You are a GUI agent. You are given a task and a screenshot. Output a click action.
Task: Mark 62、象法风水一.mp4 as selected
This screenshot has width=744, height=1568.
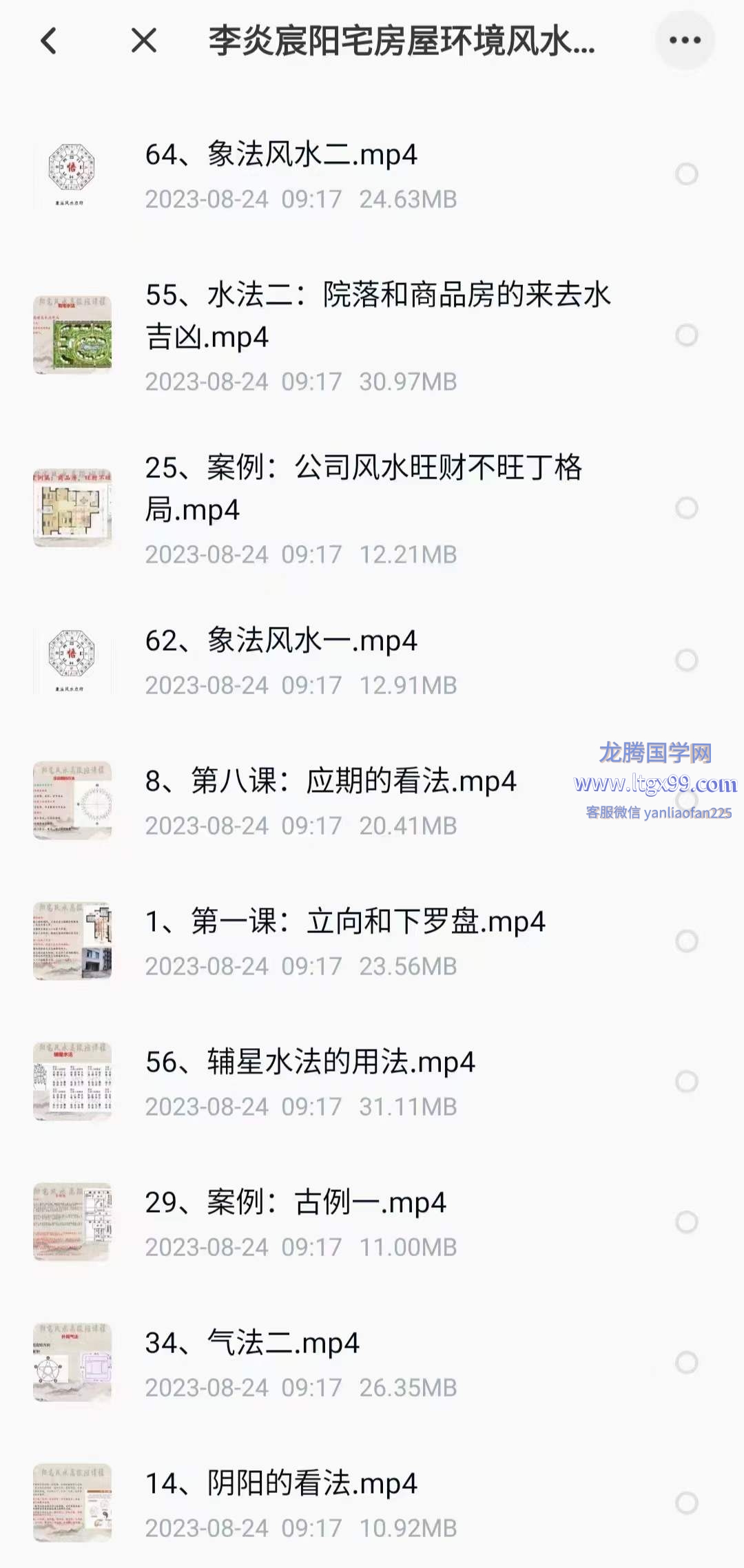click(686, 660)
